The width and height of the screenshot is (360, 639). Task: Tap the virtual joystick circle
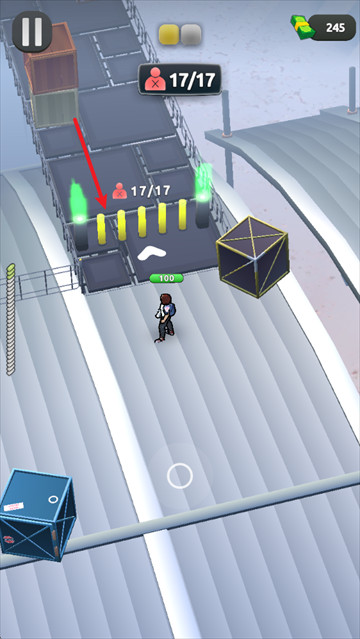point(180,476)
